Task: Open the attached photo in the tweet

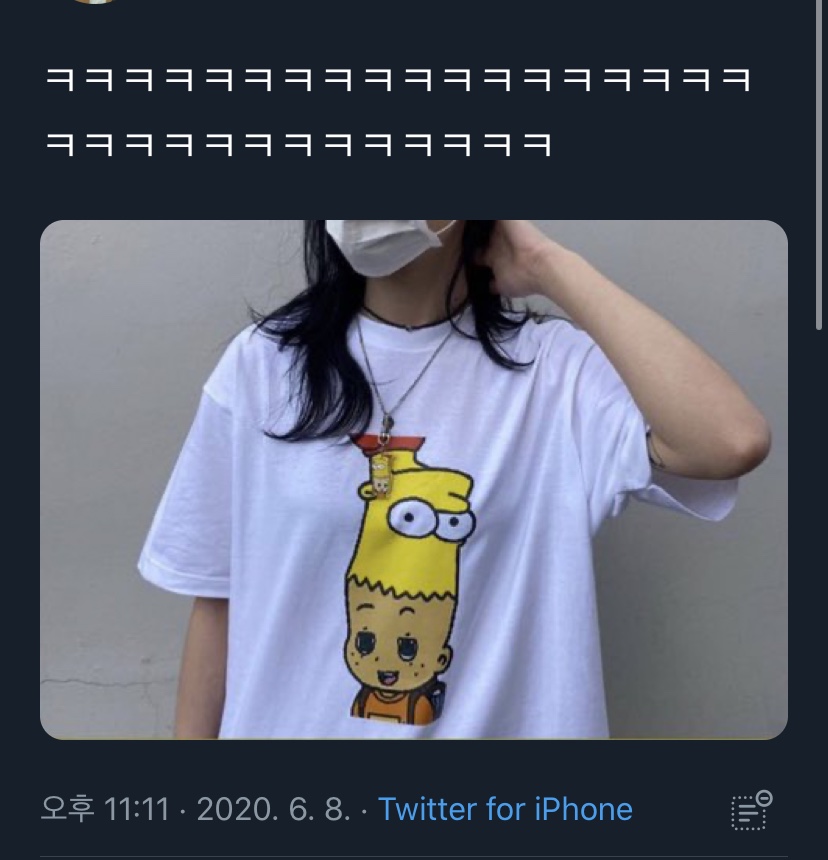Action: 414,480
